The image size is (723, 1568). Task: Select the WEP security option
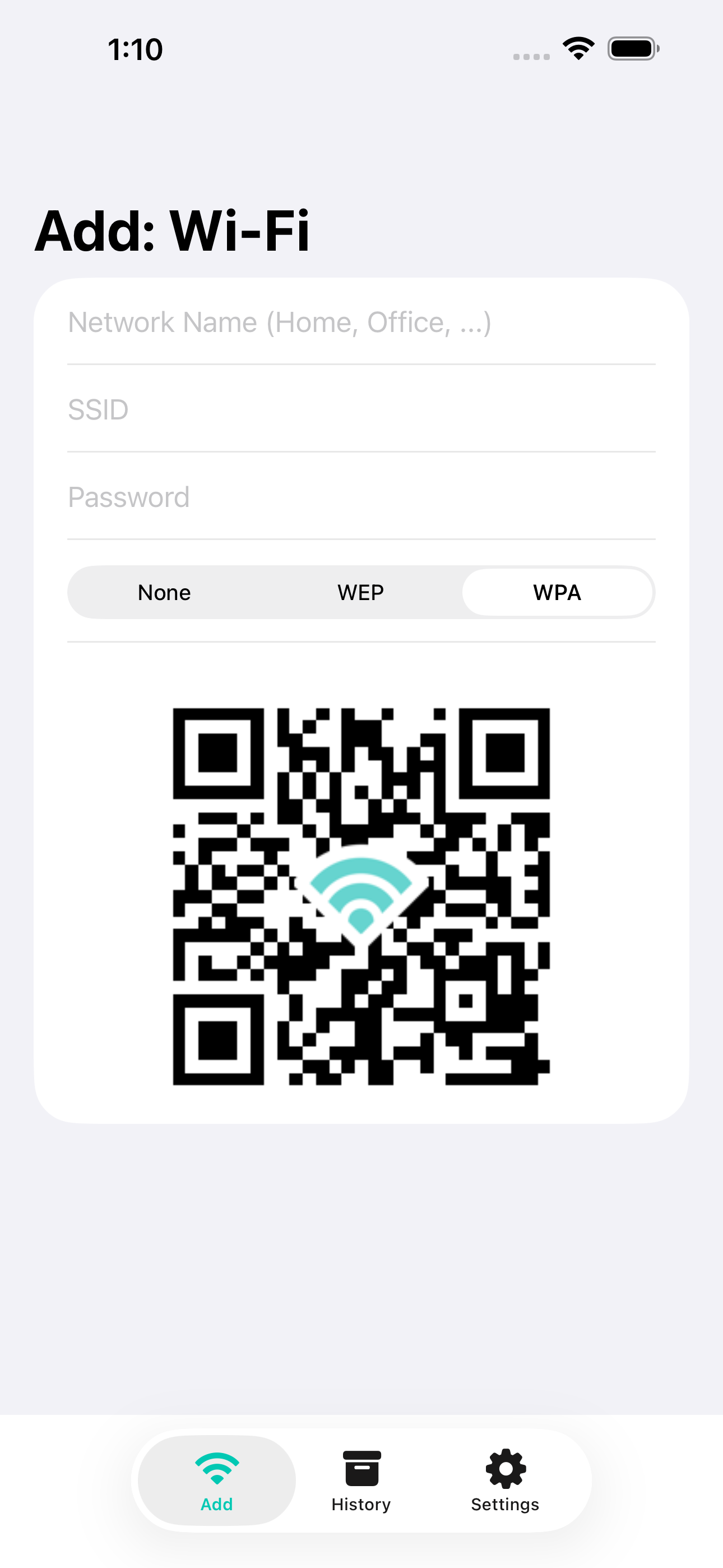[x=360, y=592]
